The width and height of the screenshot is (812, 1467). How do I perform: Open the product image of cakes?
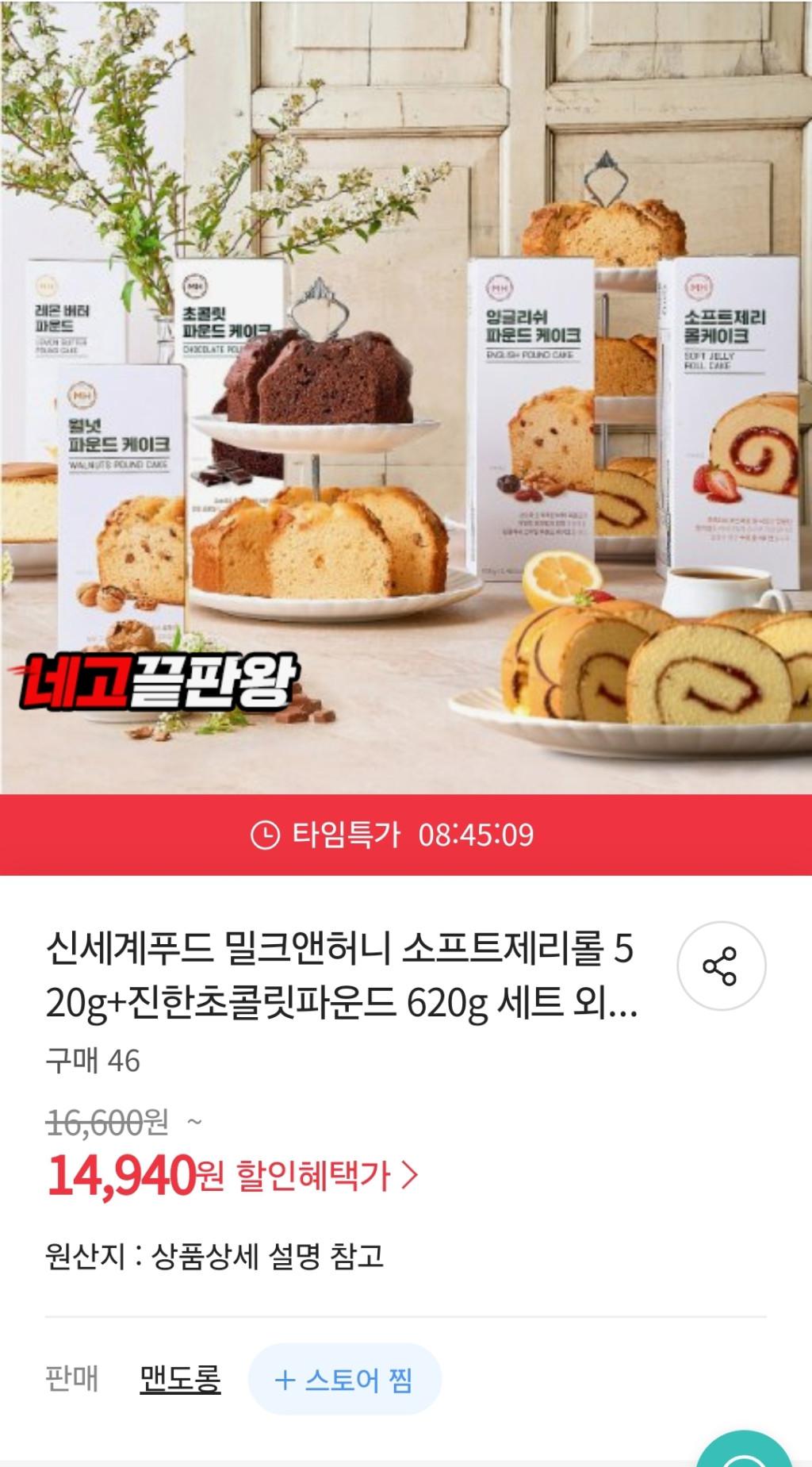tap(406, 397)
